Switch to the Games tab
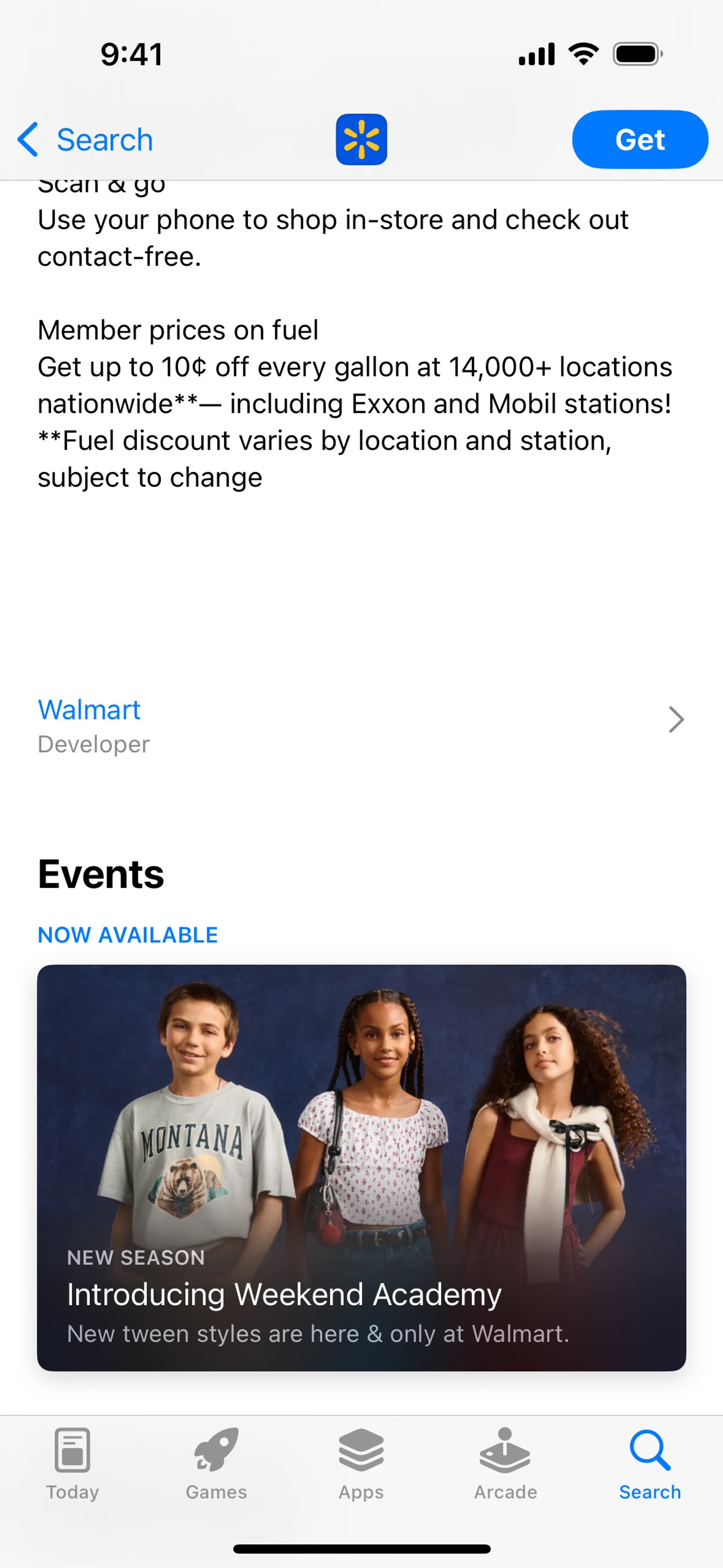Viewport: 723px width, 1568px height. (217, 1463)
